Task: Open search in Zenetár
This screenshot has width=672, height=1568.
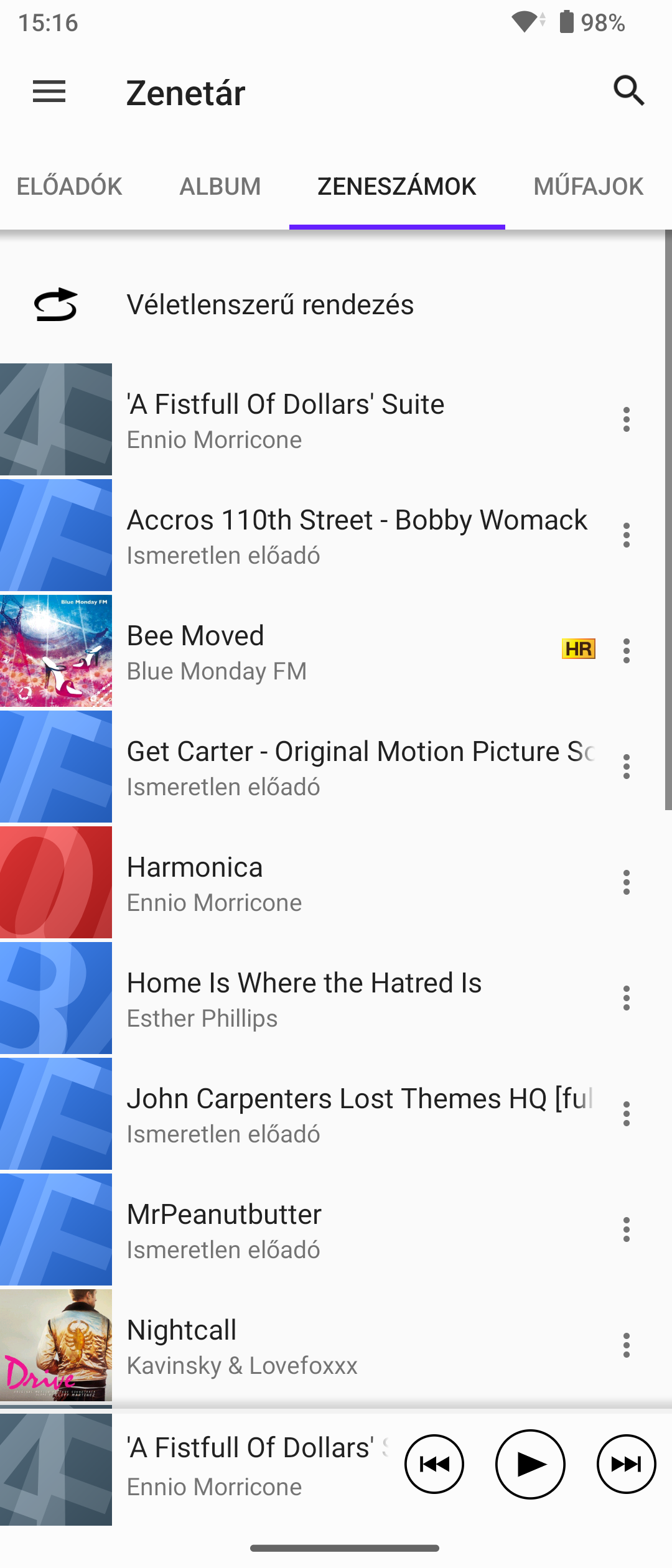Action: tap(628, 91)
